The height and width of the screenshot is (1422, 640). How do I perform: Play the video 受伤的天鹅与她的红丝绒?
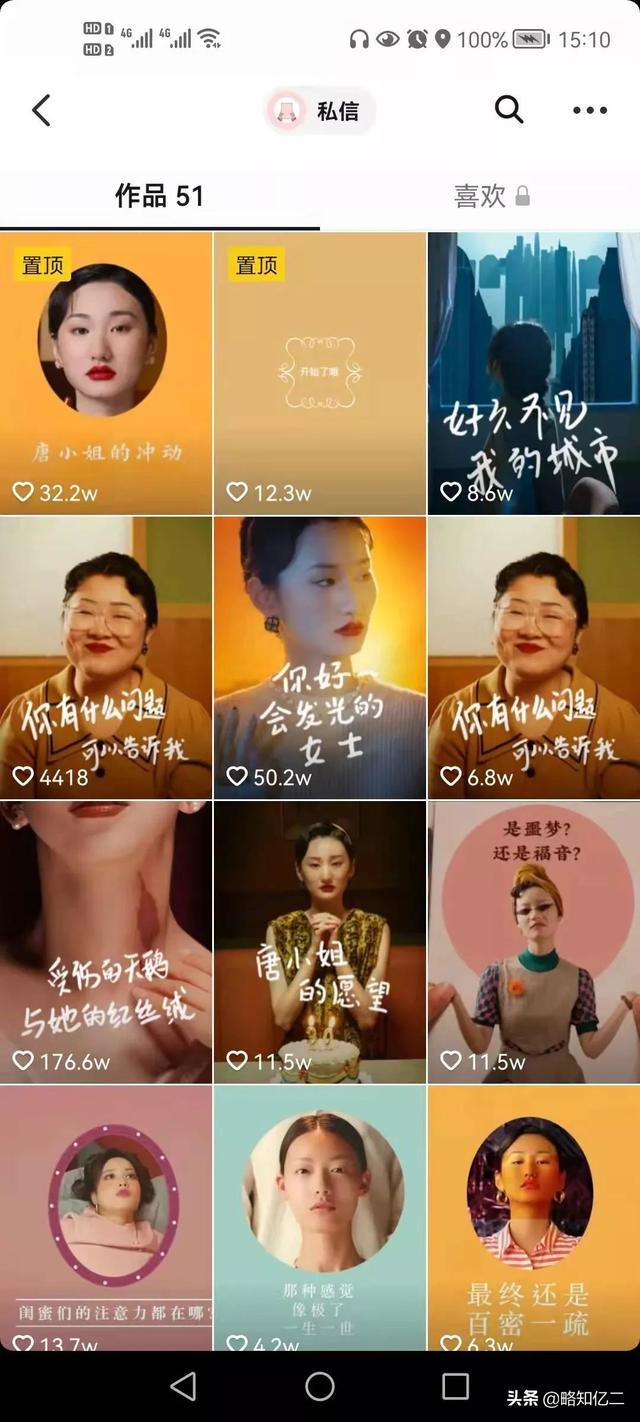click(106, 941)
